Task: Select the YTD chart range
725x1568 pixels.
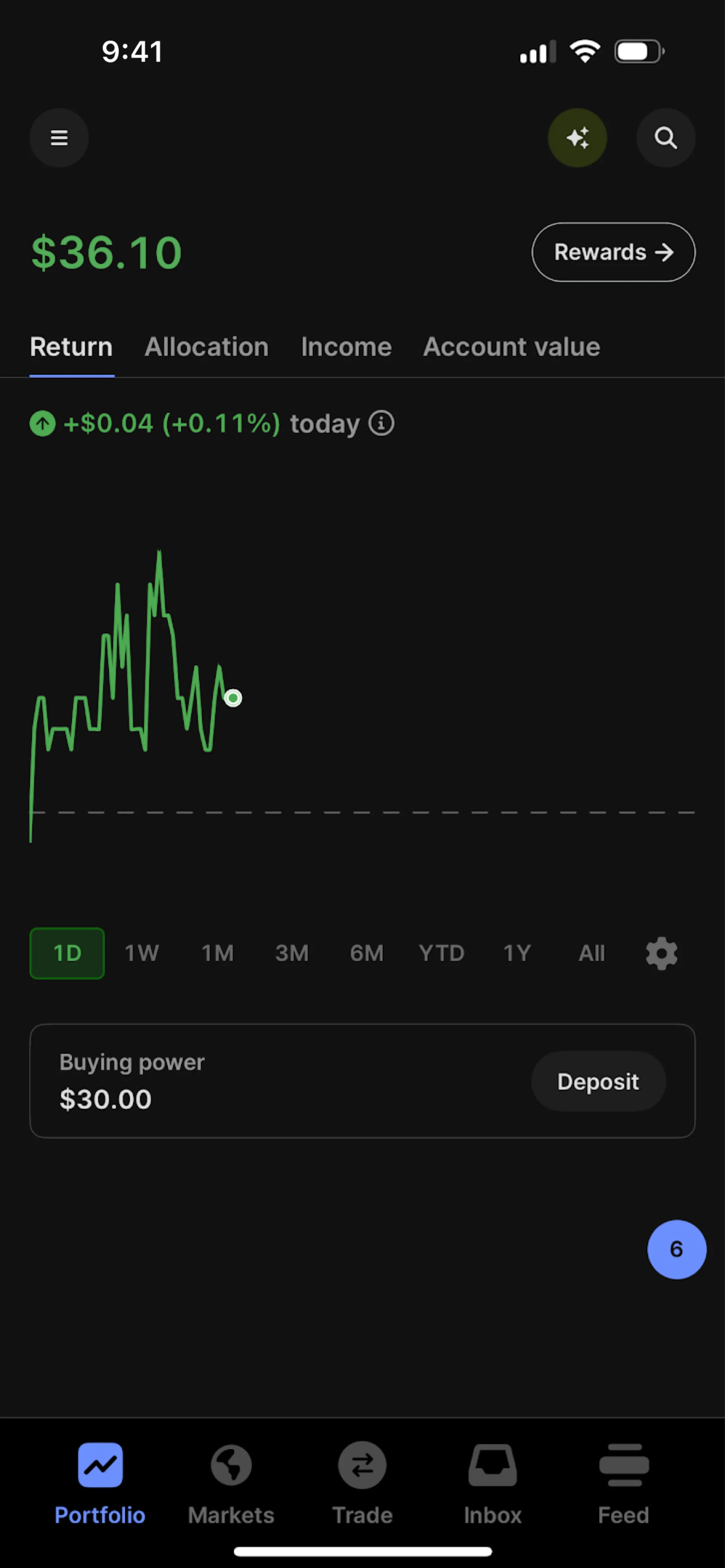Action: pyautogui.click(x=441, y=953)
